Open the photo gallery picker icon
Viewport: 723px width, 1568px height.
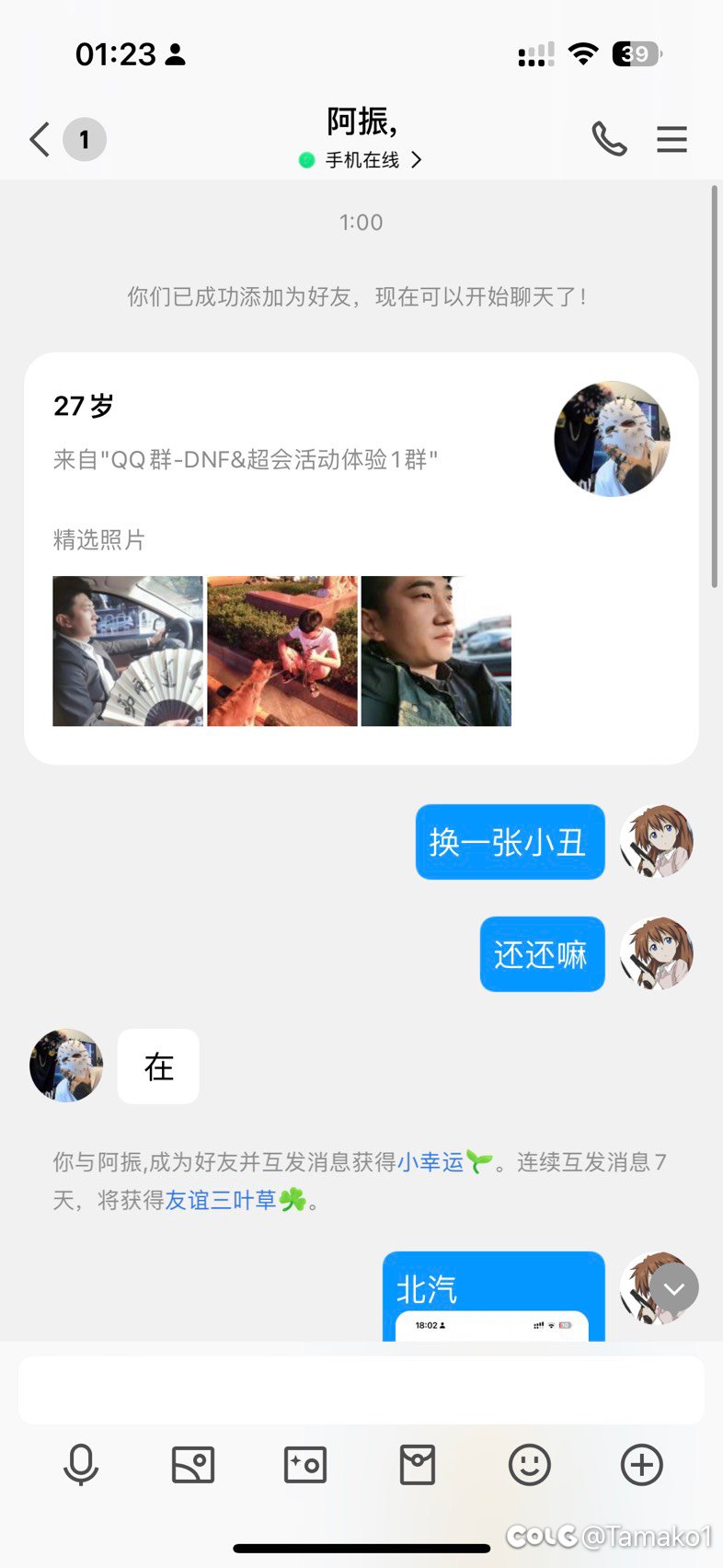[x=193, y=1465]
